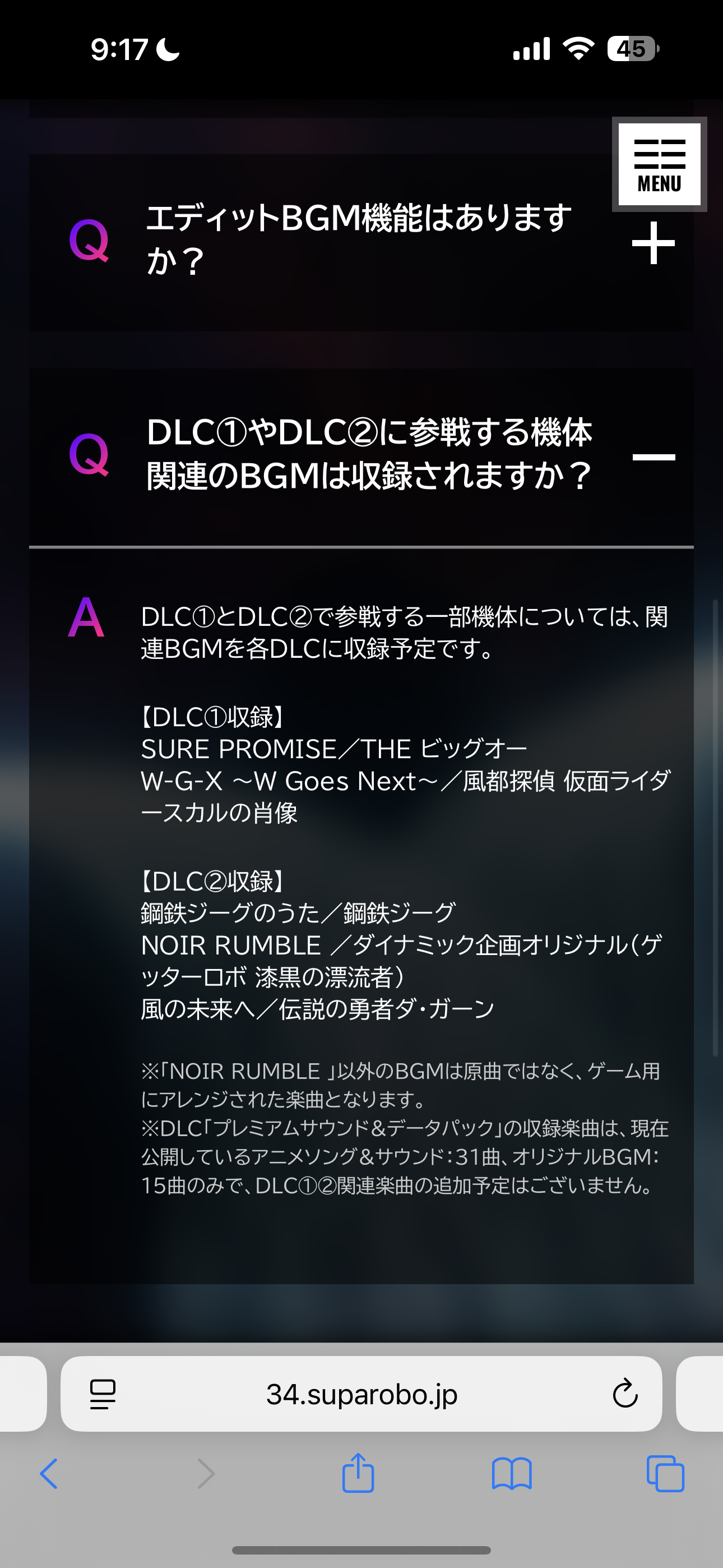723x1568 pixels.
Task: Tap the 34.suparobo.jp address bar
Action: pyautogui.click(x=361, y=1393)
